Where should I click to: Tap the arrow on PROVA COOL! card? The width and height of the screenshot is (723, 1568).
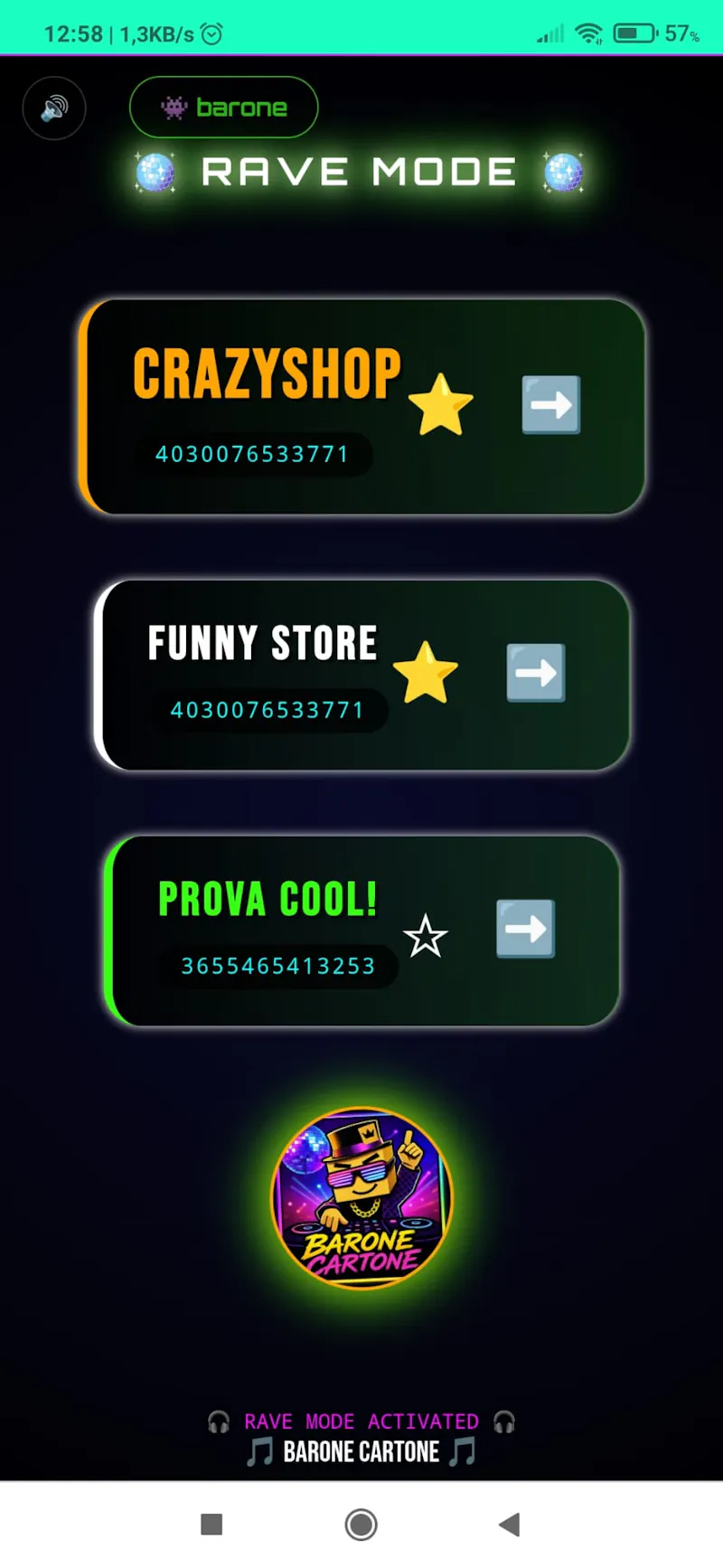tap(526, 929)
